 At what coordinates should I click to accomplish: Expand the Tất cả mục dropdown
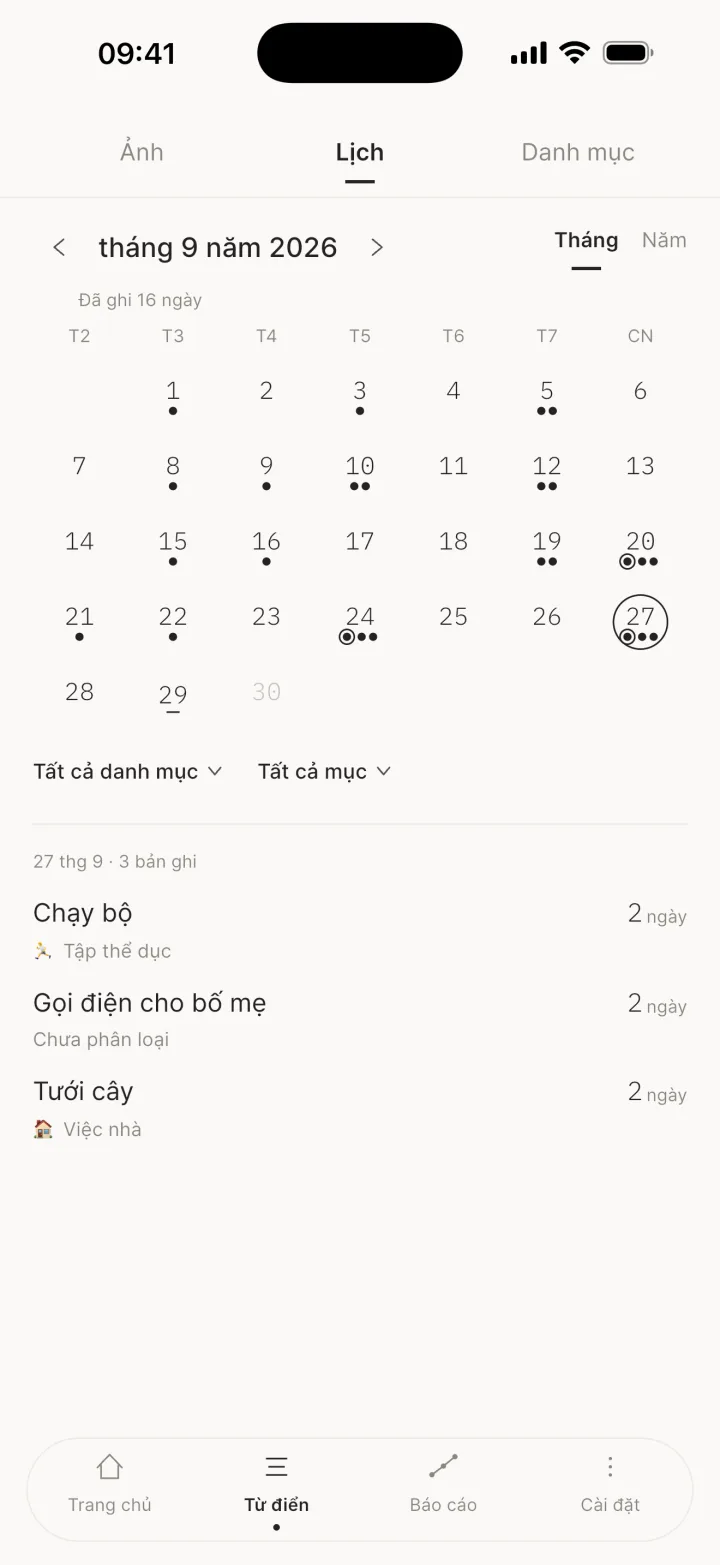(x=324, y=771)
